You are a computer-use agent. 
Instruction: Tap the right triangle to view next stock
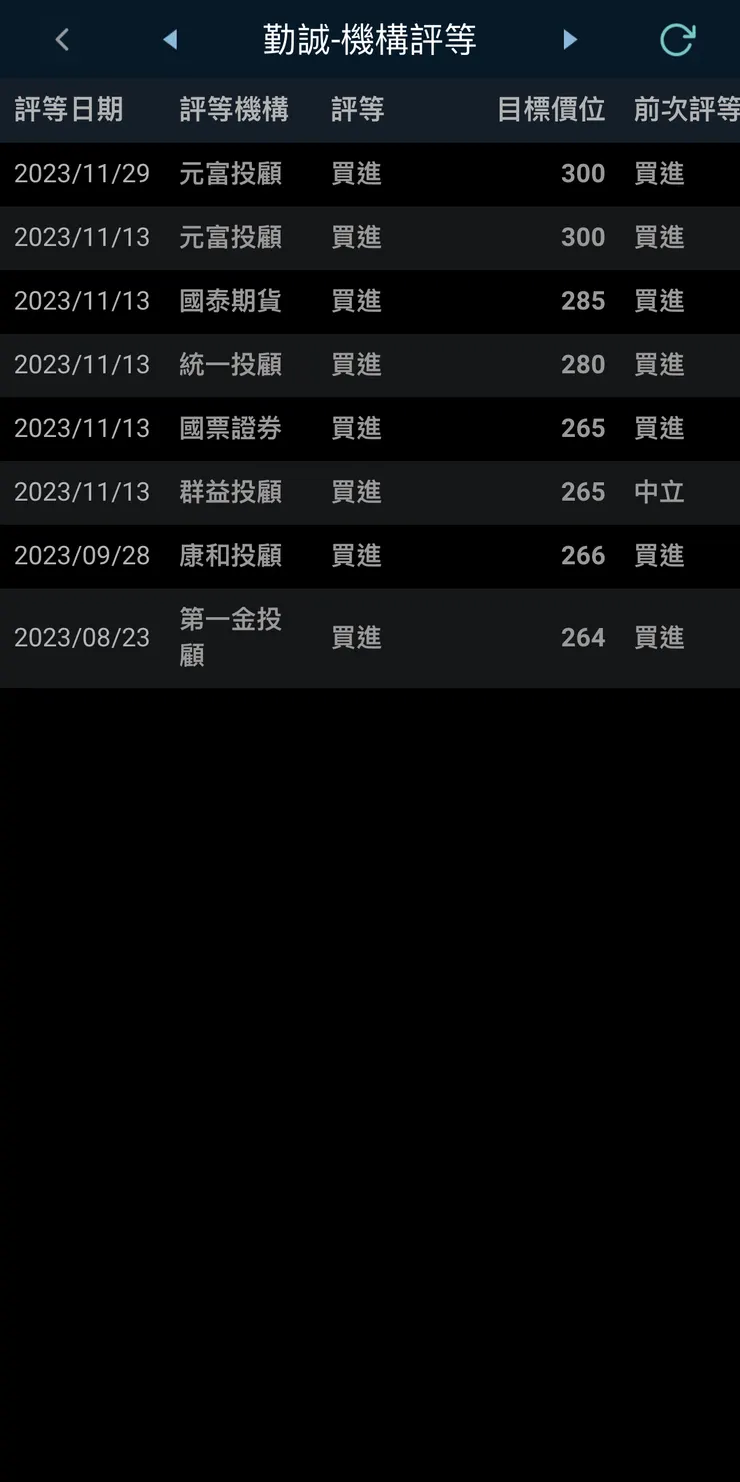[x=570, y=39]
